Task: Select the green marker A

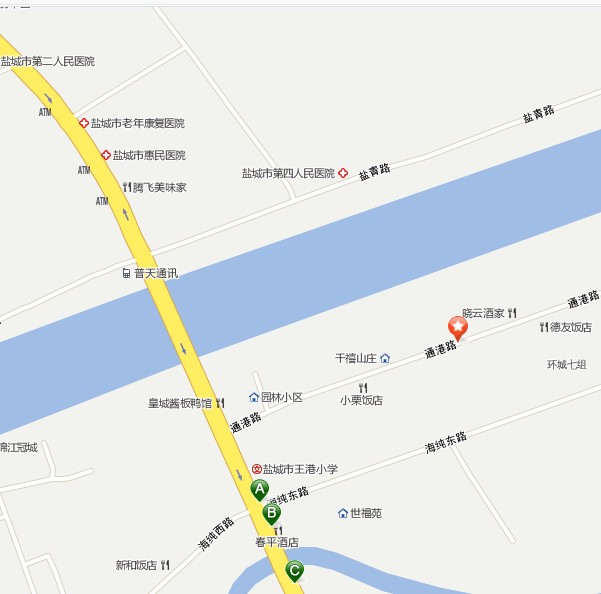Action: [x=259, y=489]
